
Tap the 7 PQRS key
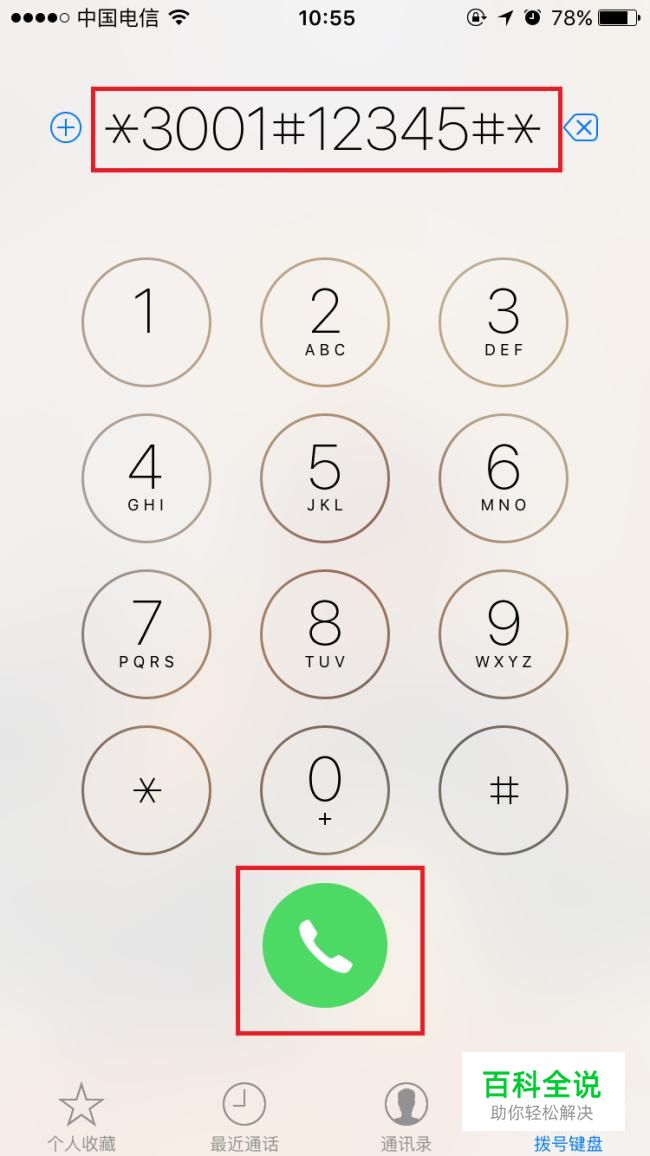click(x=146, y=634)
